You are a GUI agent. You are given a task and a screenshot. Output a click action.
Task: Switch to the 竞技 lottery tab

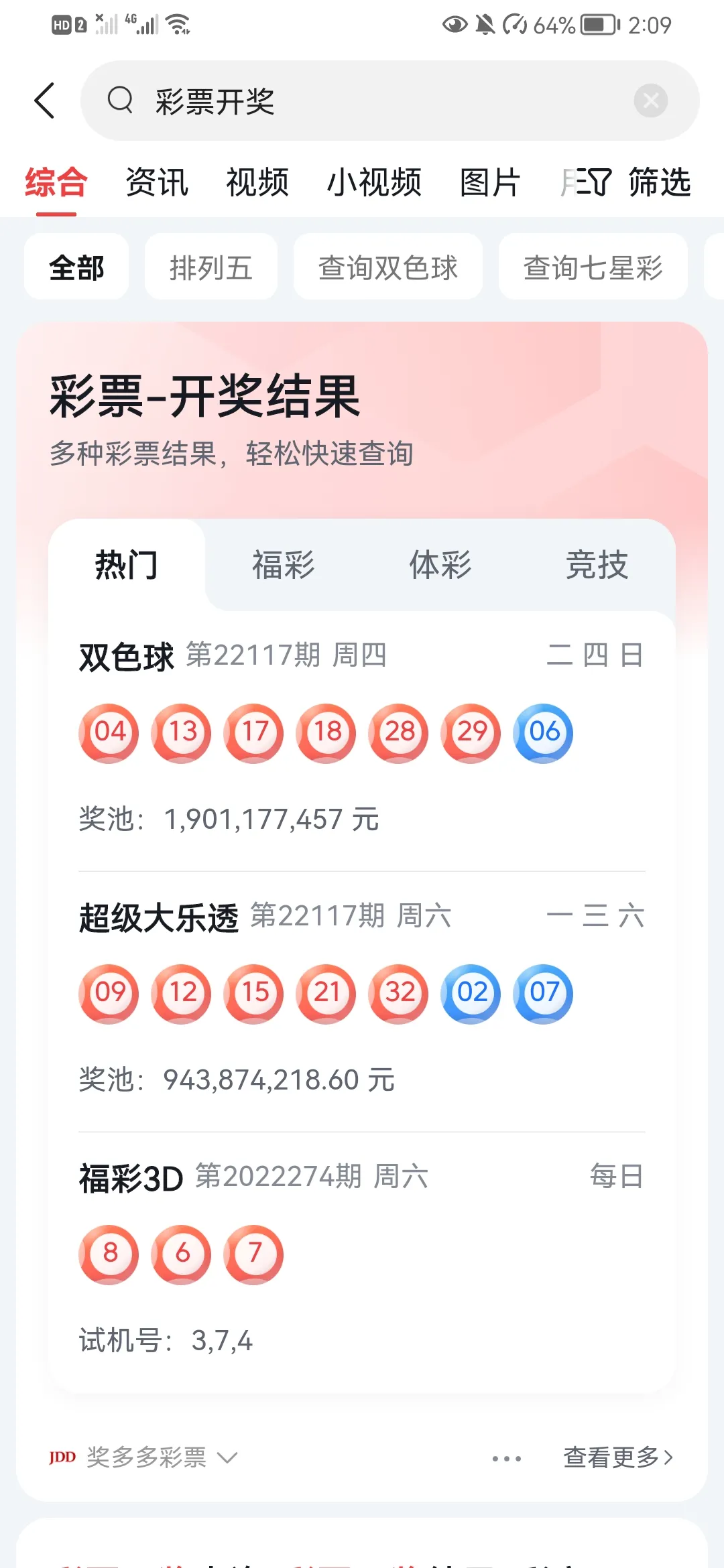click(x=597, y=565)
